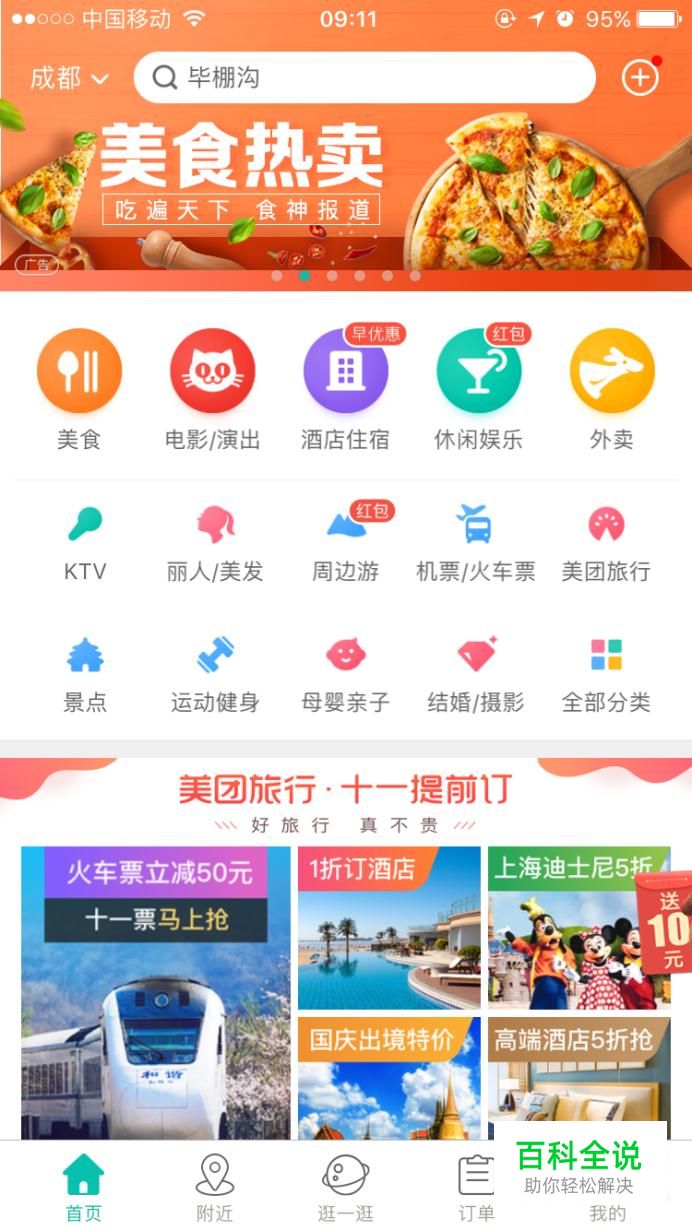
Task: Open the 成都 city selector dropdown
Action: (x=68, y=78)
